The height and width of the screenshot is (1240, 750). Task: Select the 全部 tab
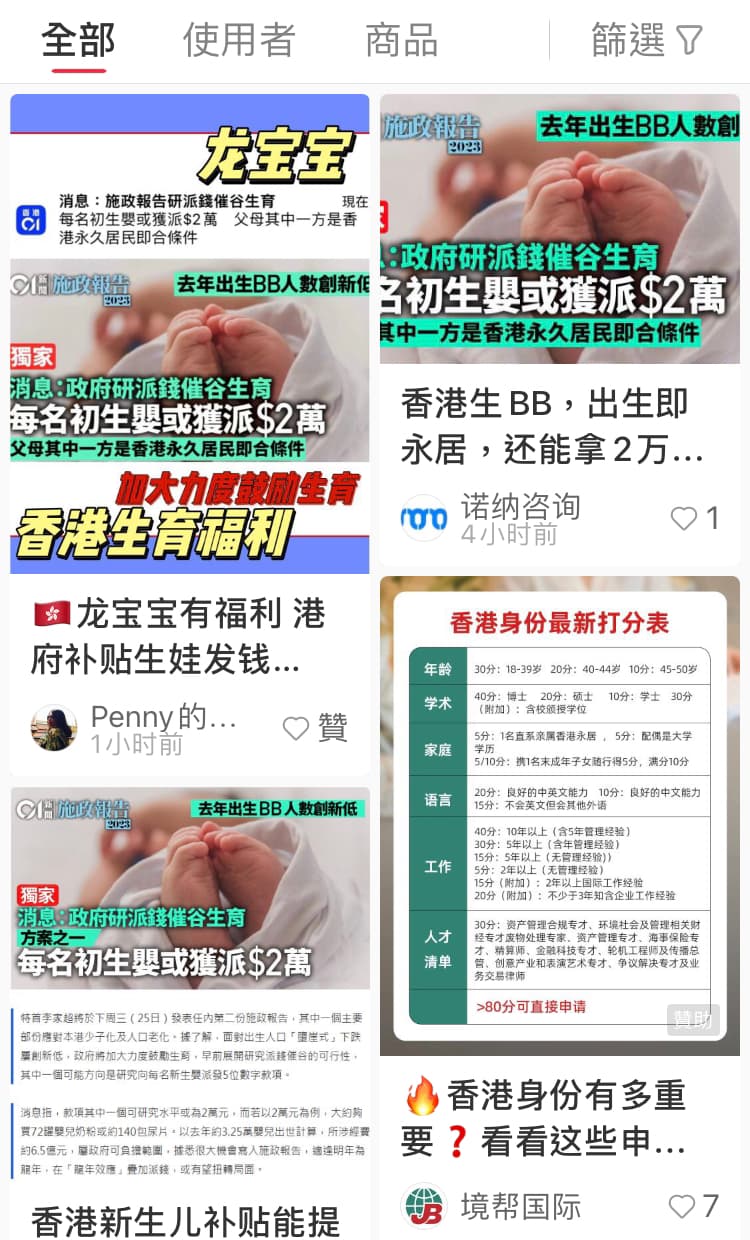pos(79,40)
